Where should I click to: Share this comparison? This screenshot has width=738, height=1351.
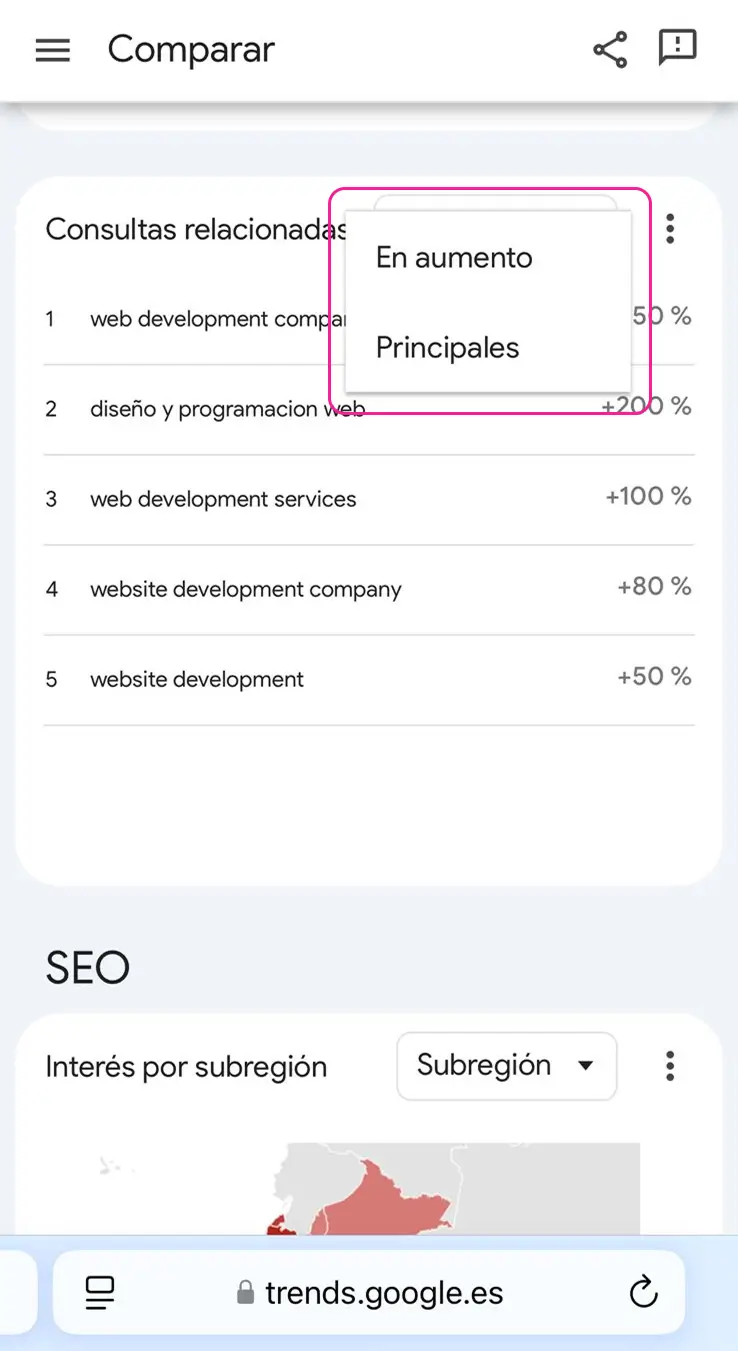click(610, 50)
